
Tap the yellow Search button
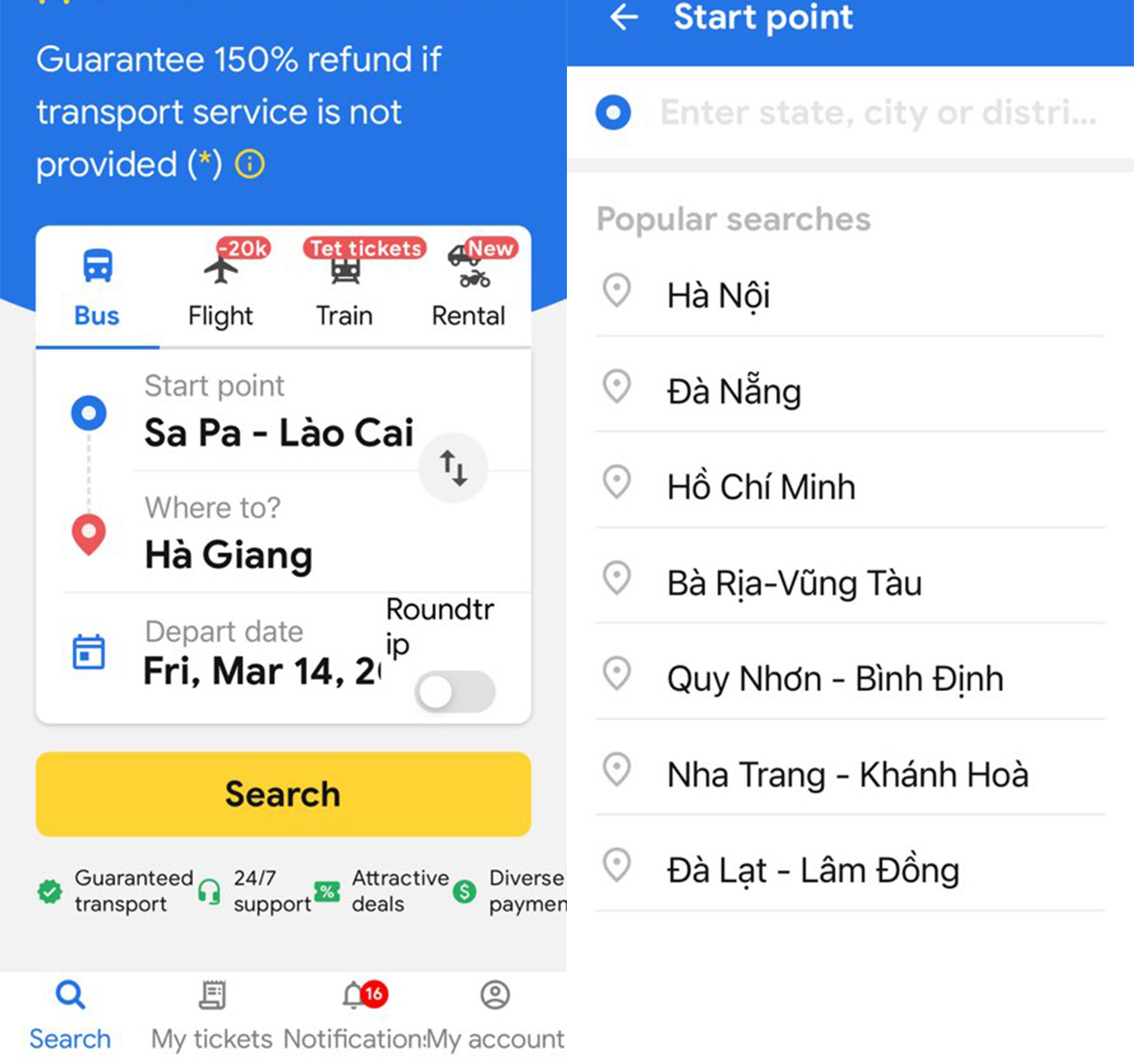283,794
